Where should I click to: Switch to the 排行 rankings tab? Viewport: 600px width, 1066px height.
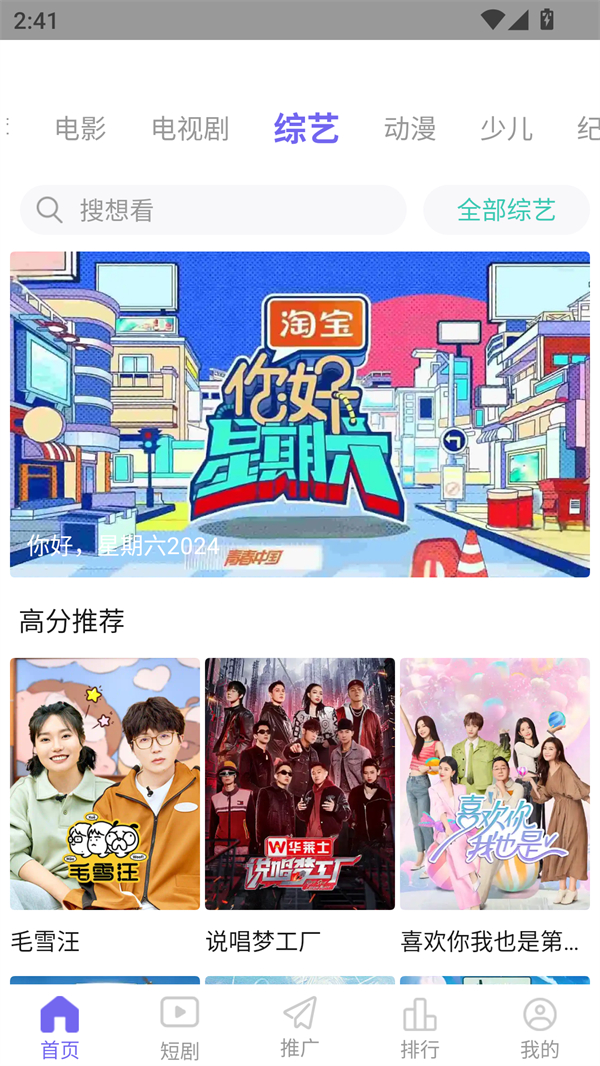420,1027
